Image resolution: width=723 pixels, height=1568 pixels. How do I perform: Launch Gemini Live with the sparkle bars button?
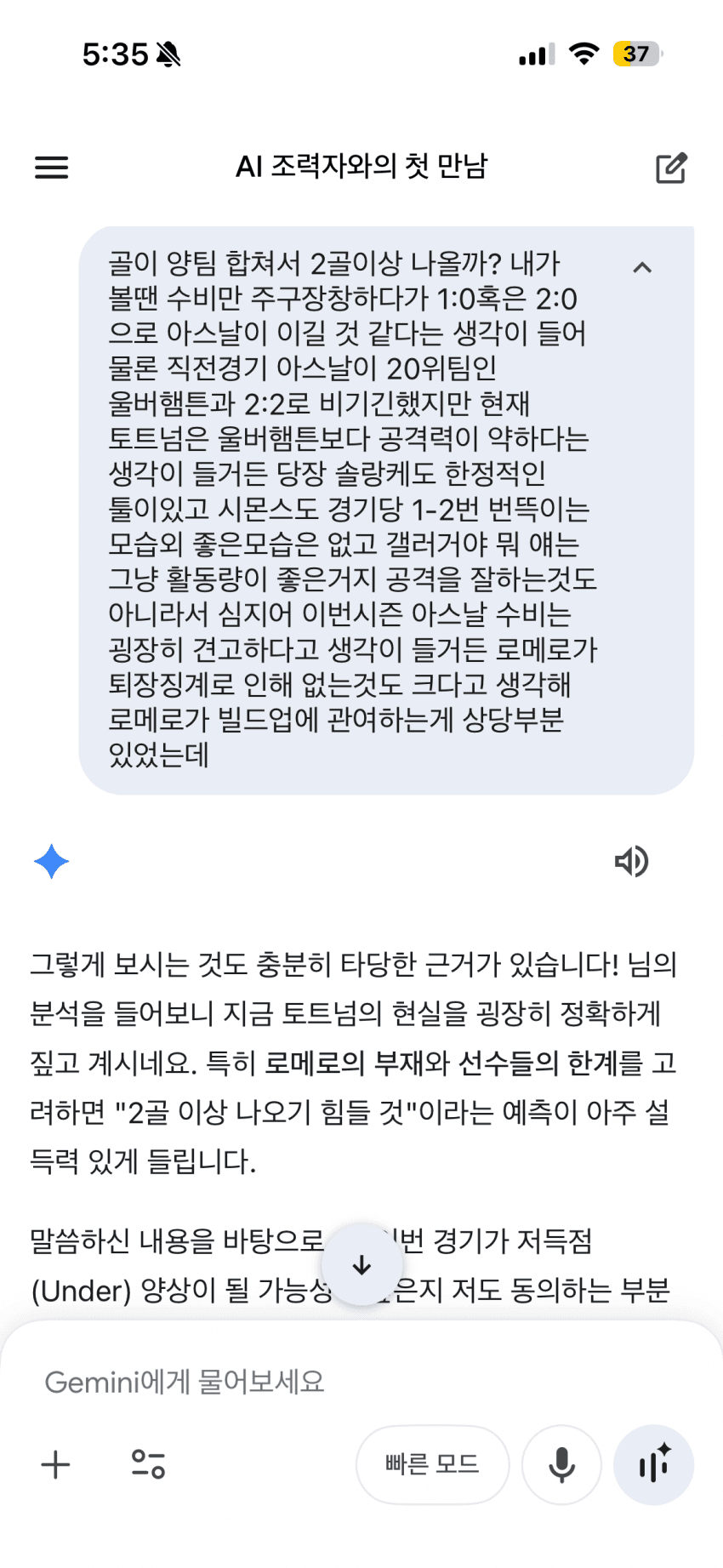click(653, 1465)
